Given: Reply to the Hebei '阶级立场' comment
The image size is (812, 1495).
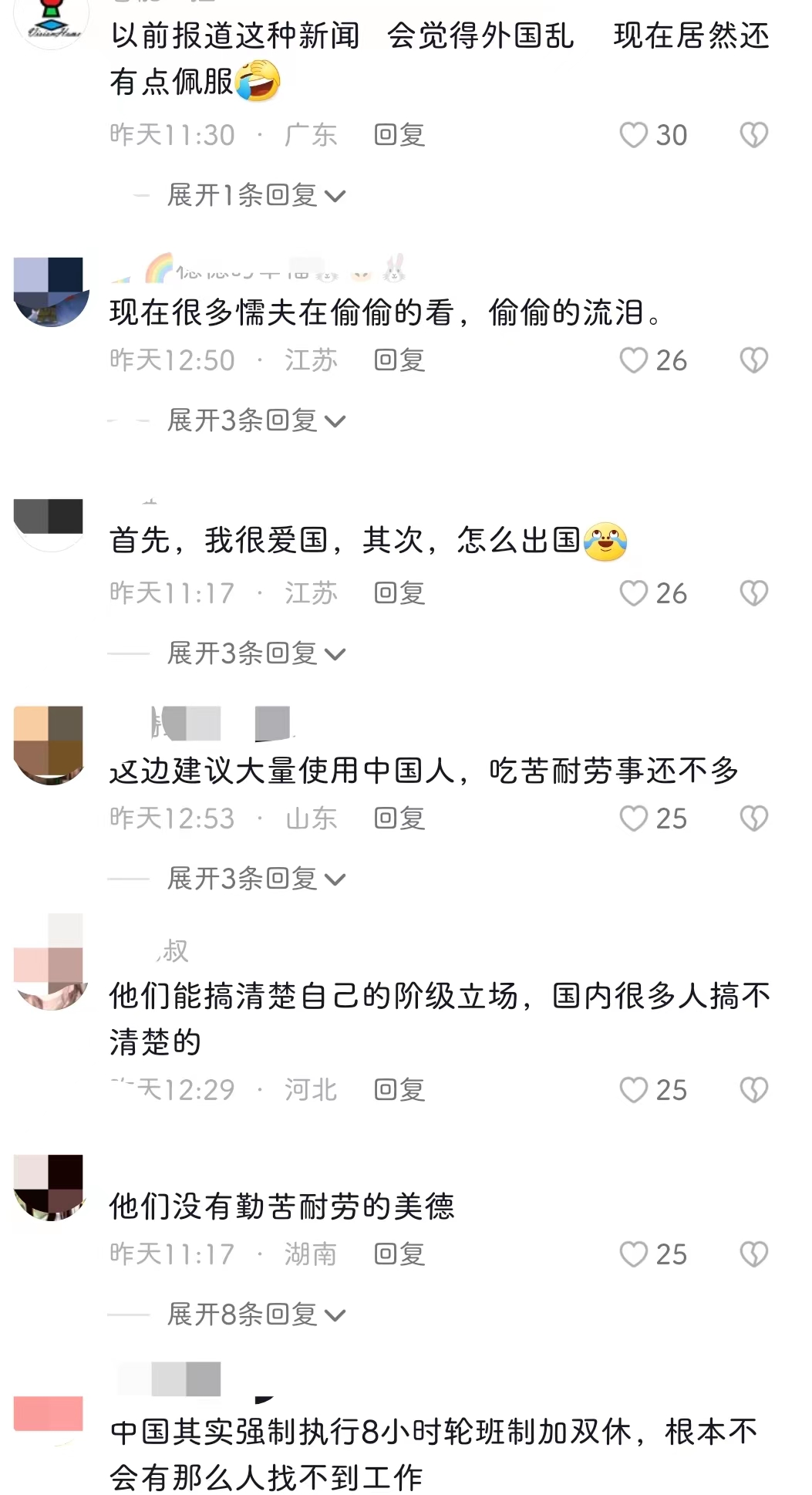Looking at the screenshot, I should click(398, 1090).
